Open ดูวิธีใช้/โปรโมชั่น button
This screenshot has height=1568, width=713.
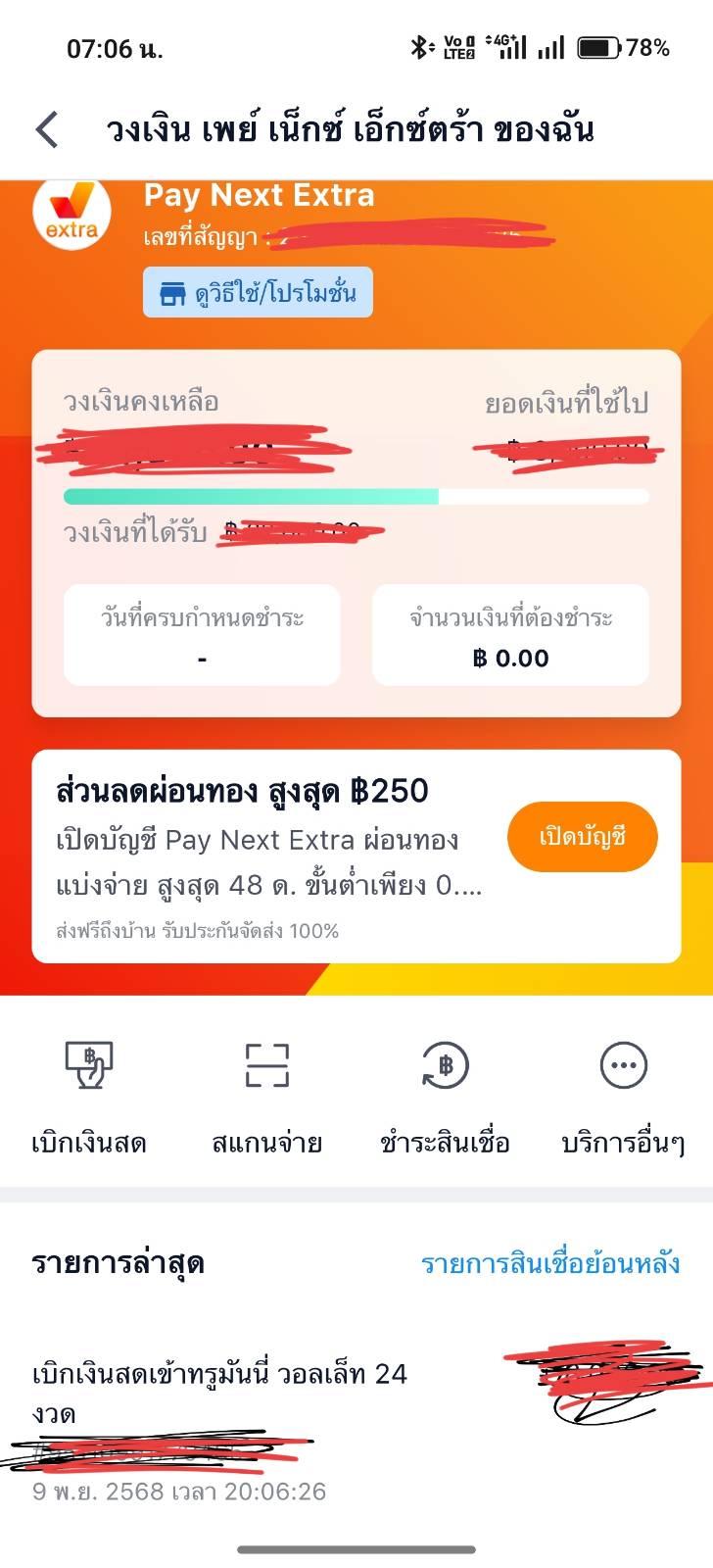(258, 292)
